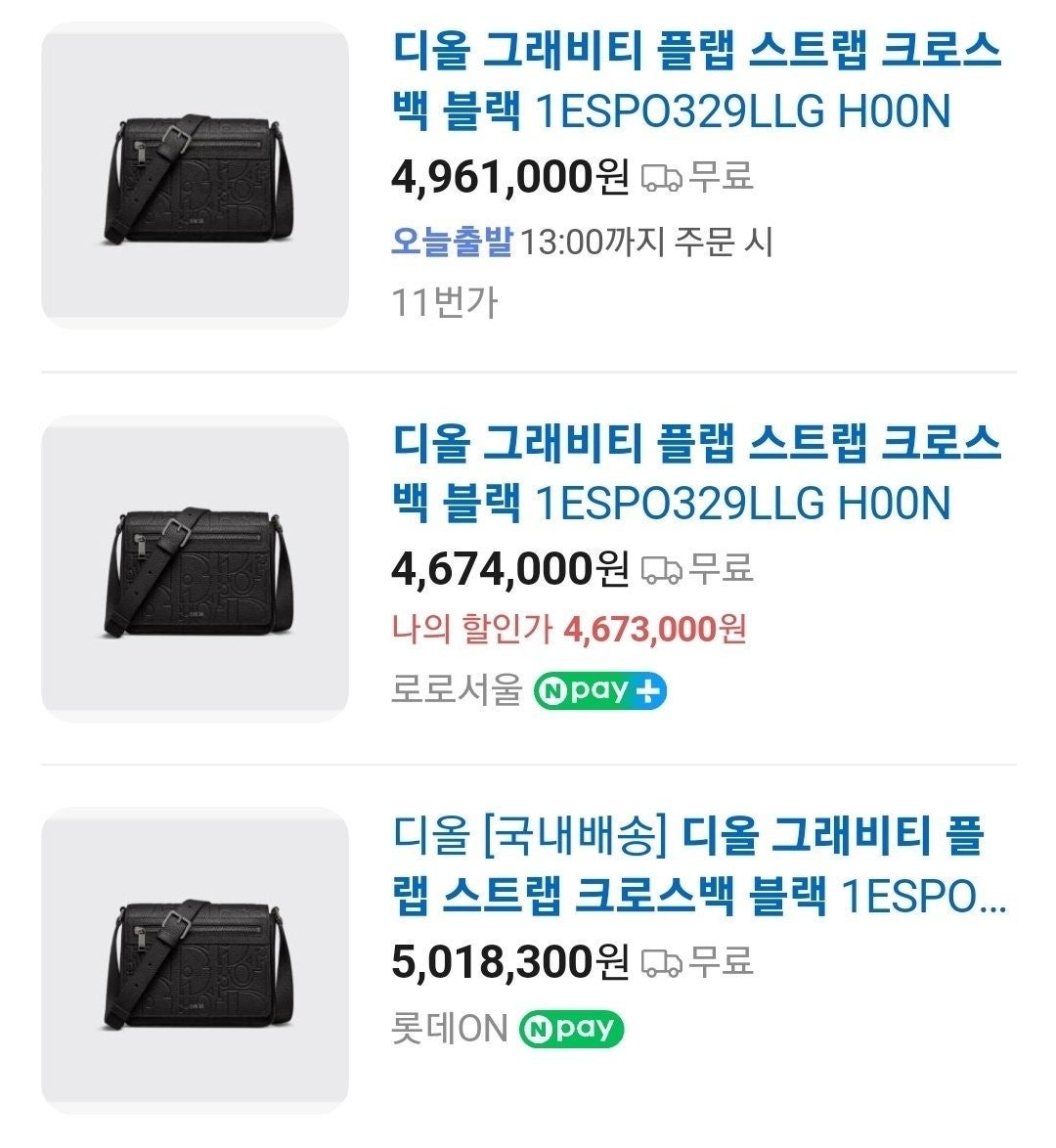Open the Dior bag title sold by 로로서울
Screen dimensions: 1056x1148
[696, 473]
